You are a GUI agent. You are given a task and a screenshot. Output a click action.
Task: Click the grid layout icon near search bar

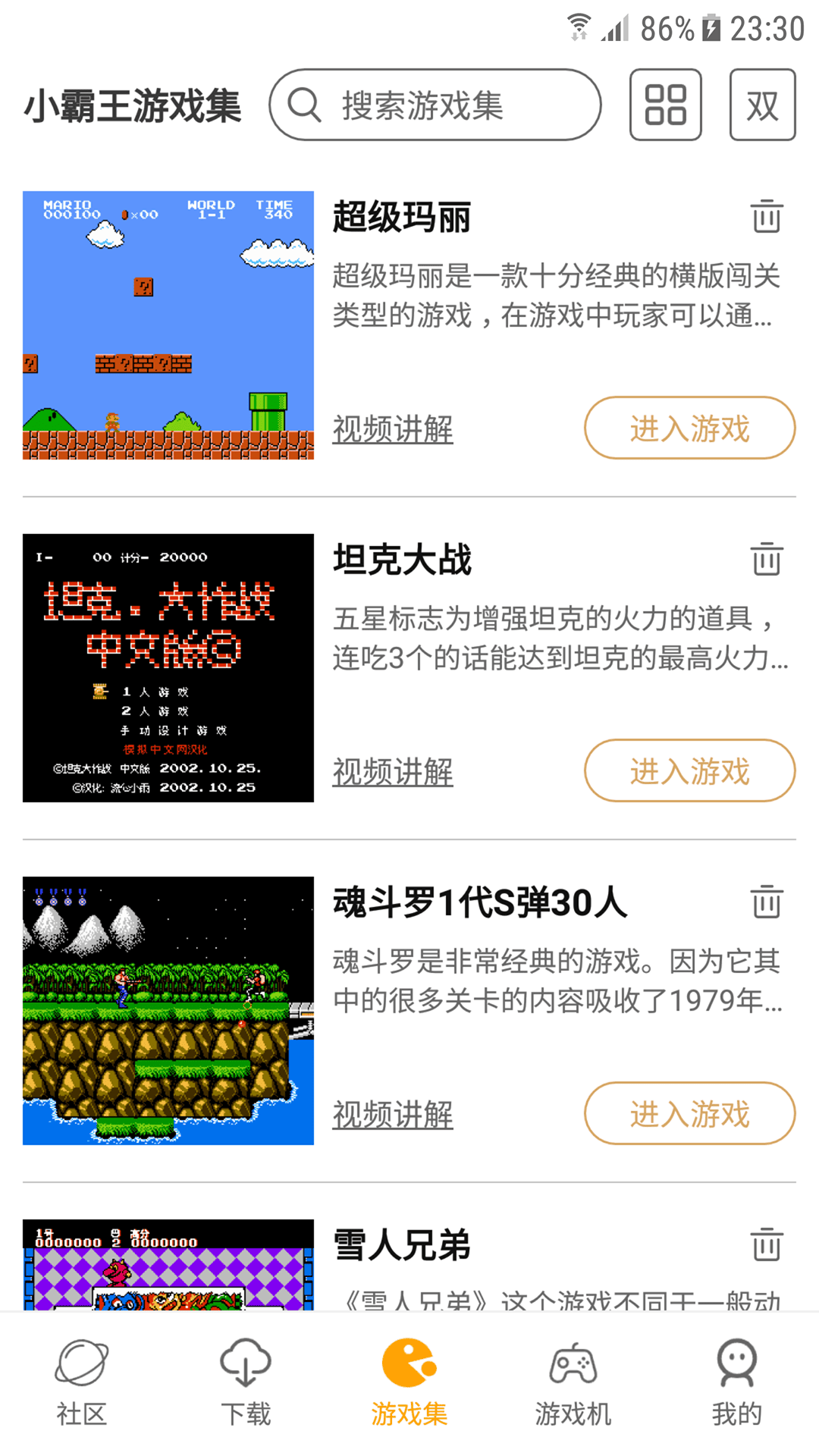point(666,105)
